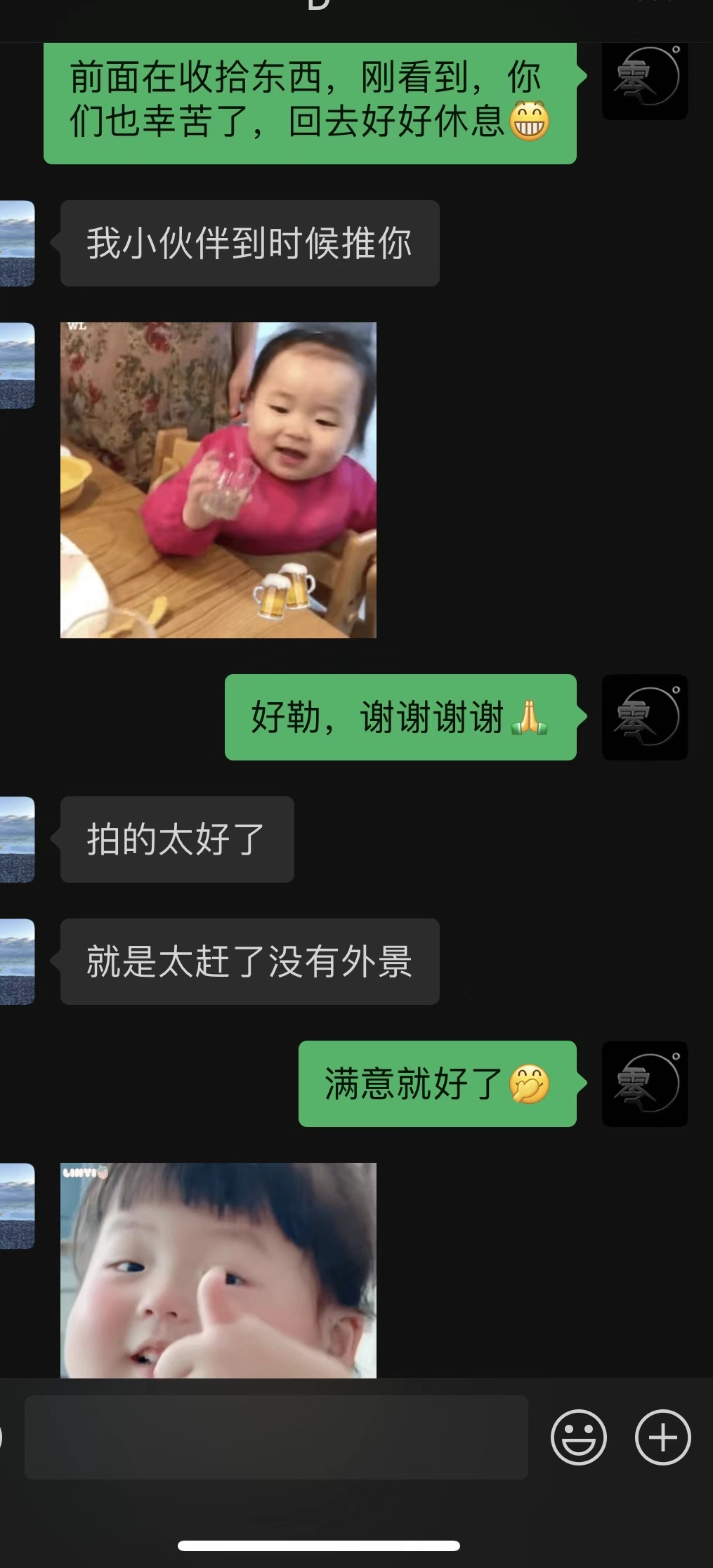The width and height of the screenshot is (713, 1568).
Task: Tap own avatar beside 满意就好了
Action: click(645, 1084)
